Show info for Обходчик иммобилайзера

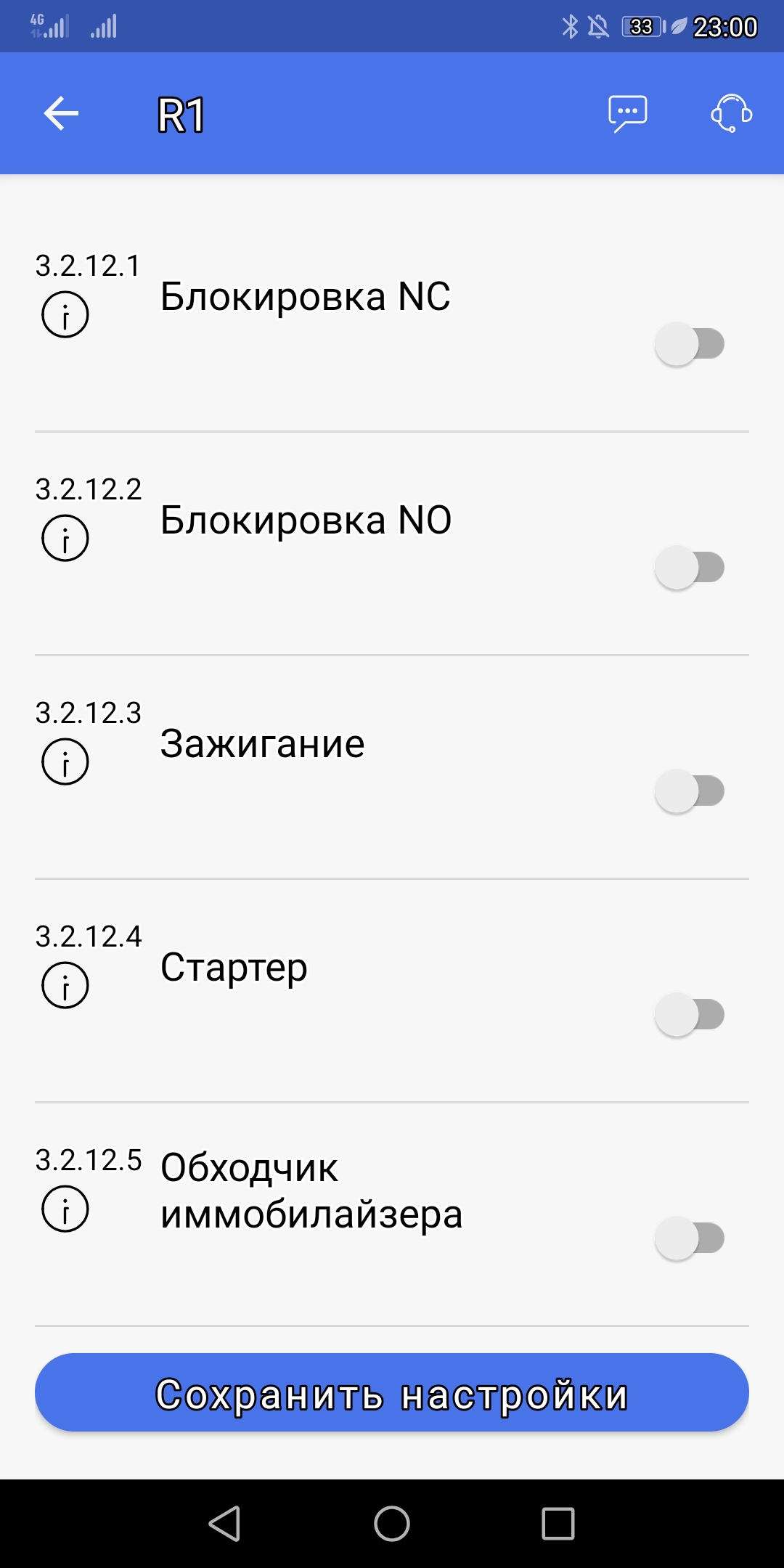pyautogui.click(x=65, y=1209)
